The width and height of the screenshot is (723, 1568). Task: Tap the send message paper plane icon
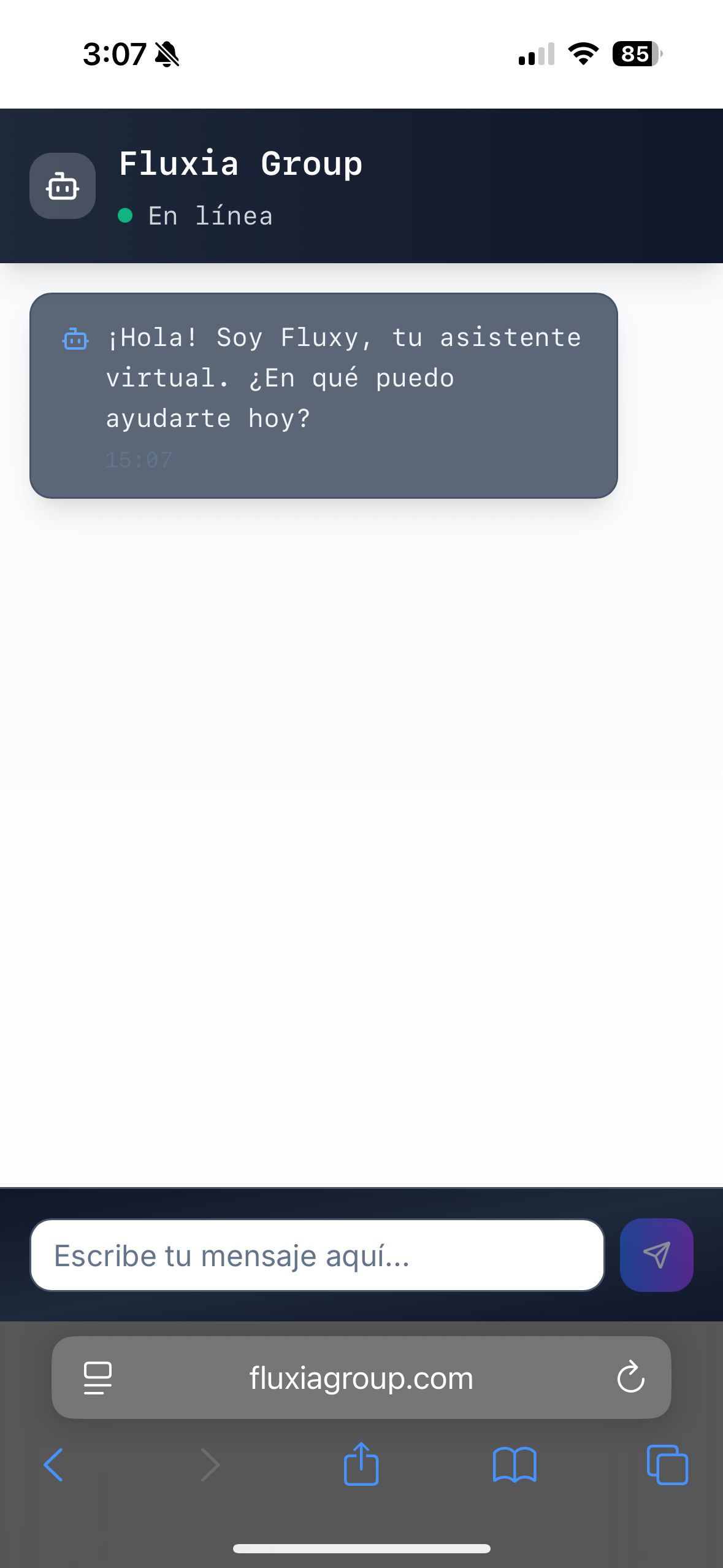[656, 1255]
